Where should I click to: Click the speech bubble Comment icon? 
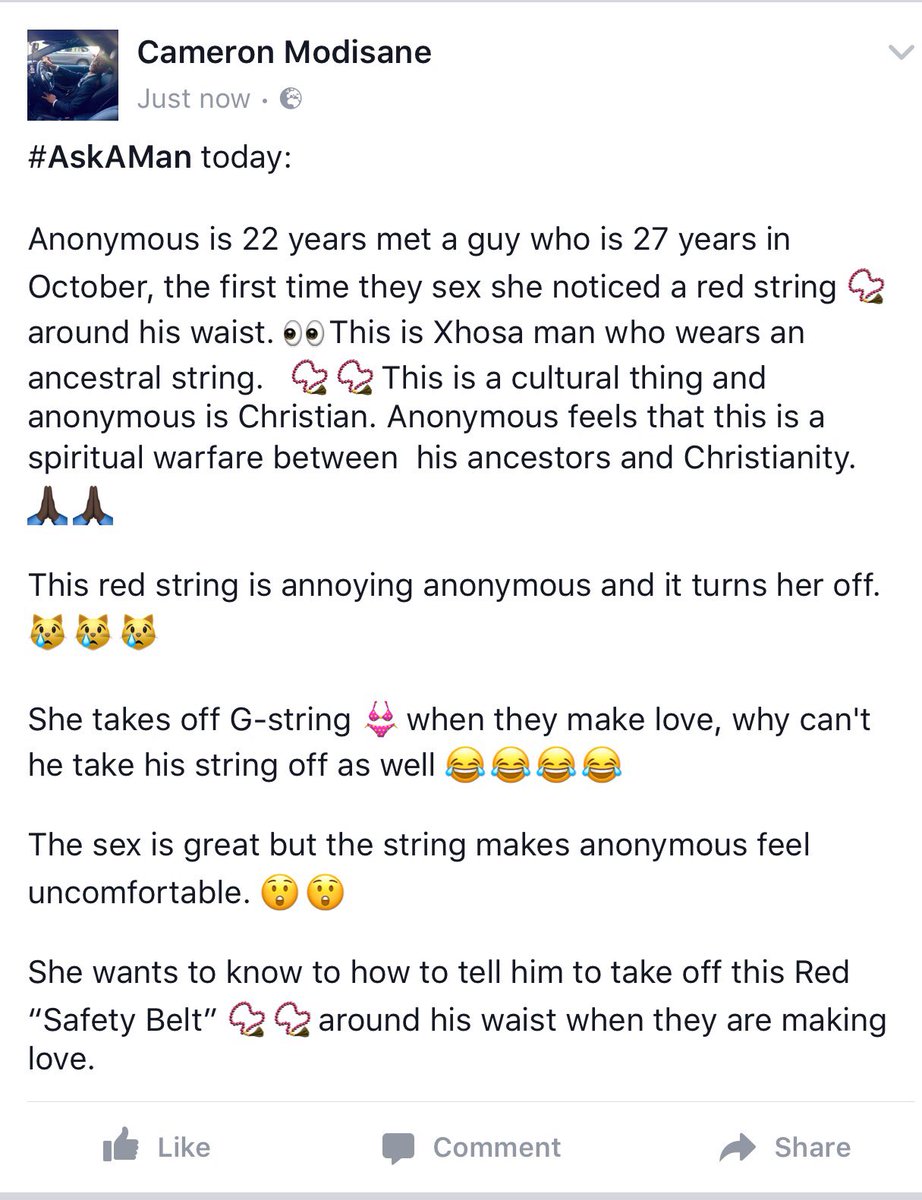coord(397,1148)
